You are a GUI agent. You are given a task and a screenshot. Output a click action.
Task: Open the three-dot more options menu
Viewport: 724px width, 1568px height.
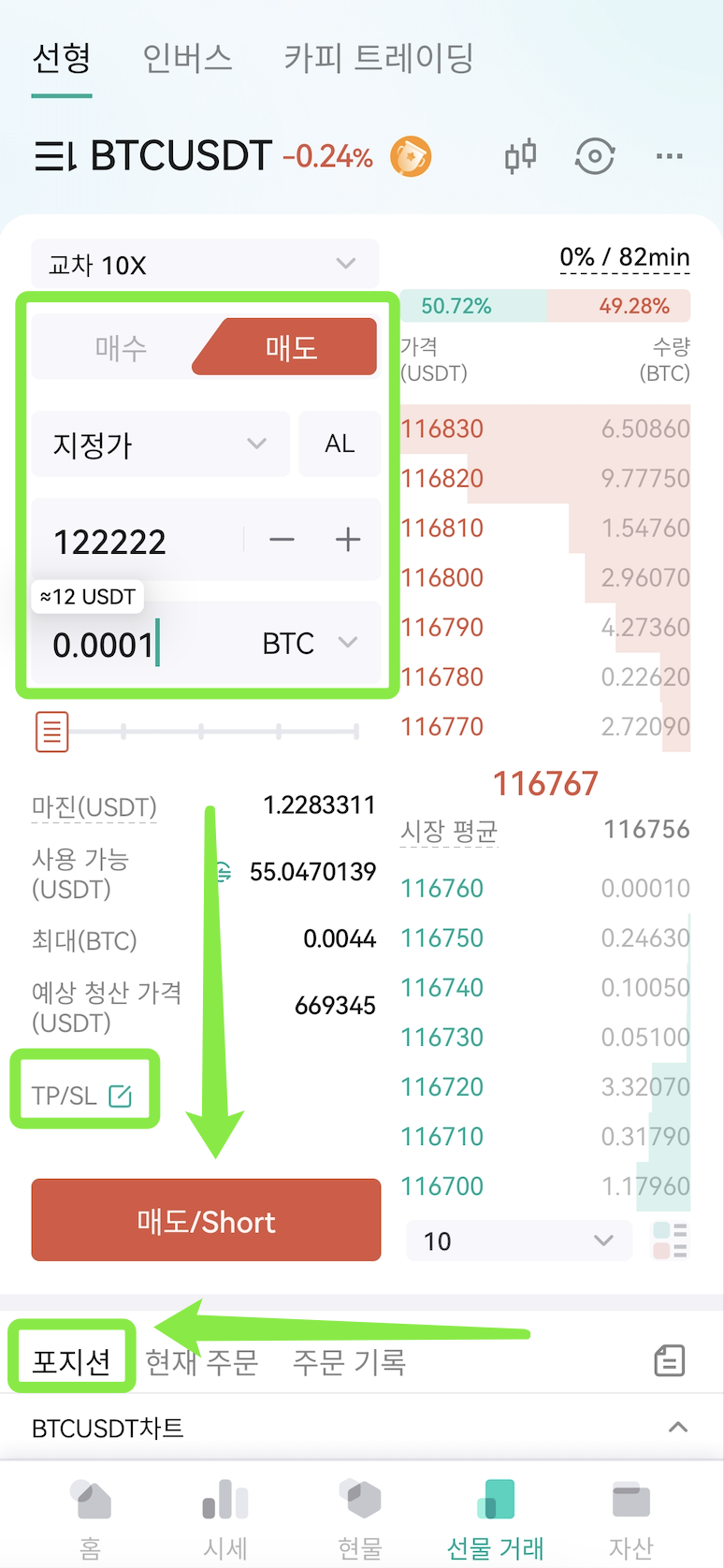tap(669, 156)
